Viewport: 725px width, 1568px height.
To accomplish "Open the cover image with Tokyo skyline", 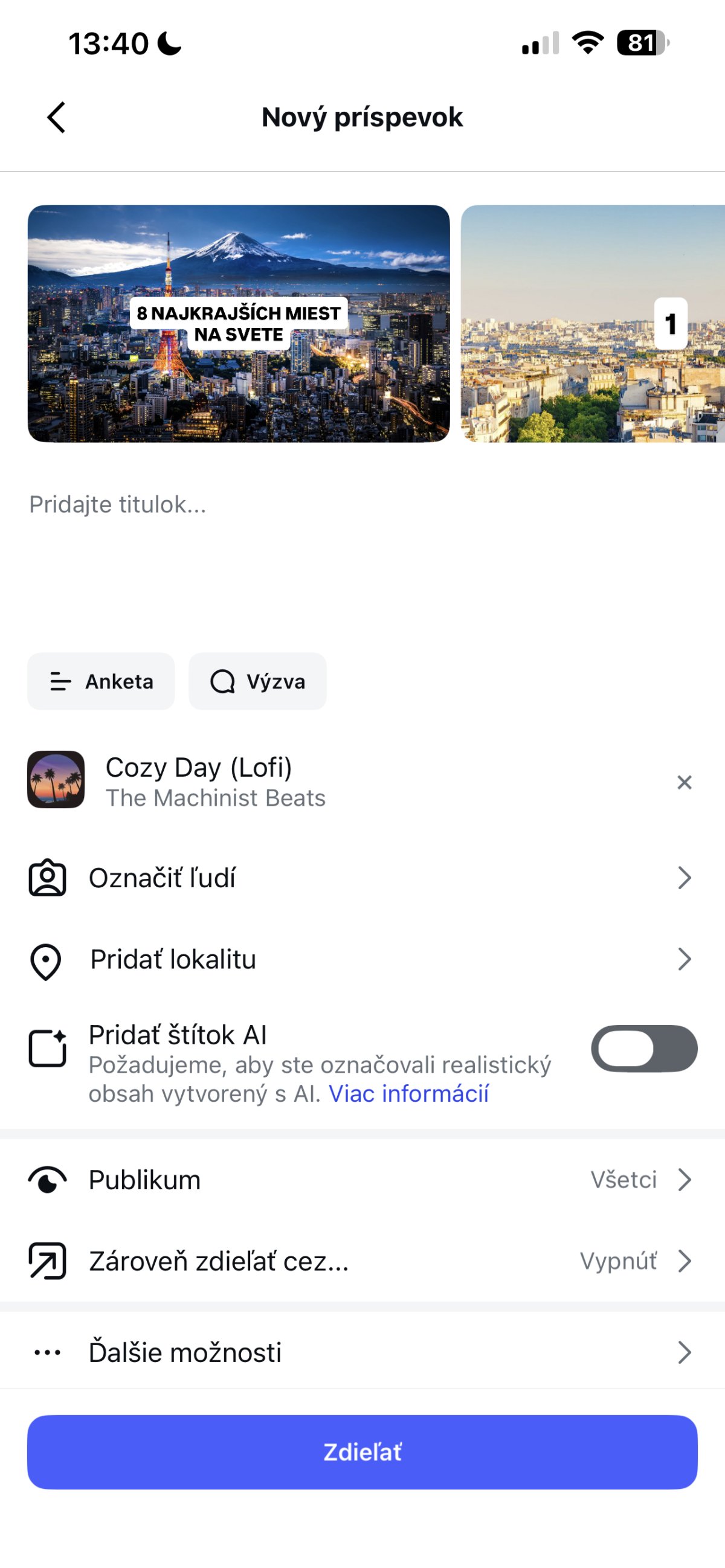I will coord(239,323).
